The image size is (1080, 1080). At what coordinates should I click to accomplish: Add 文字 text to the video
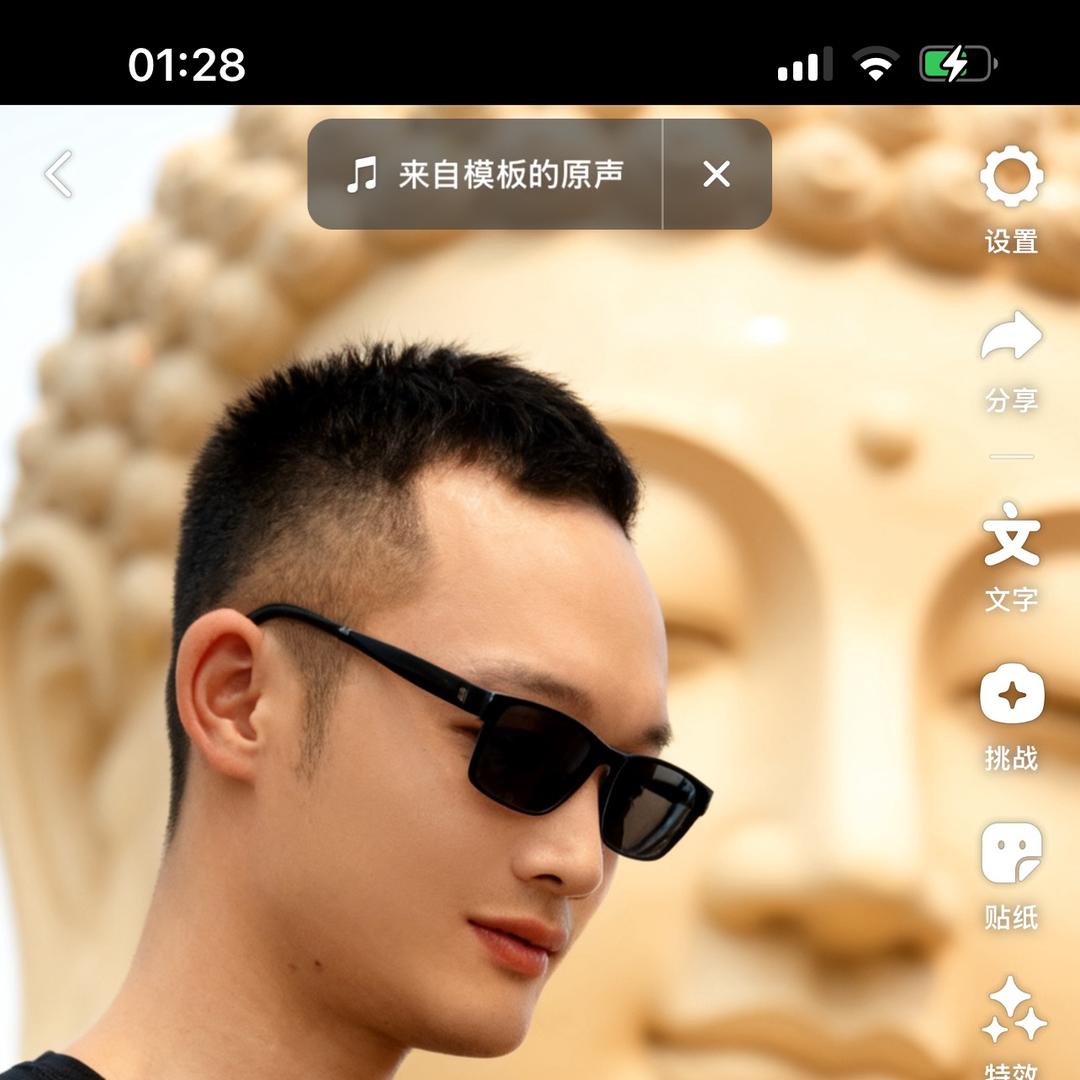pyautogui.click(x=1011, y=556)
